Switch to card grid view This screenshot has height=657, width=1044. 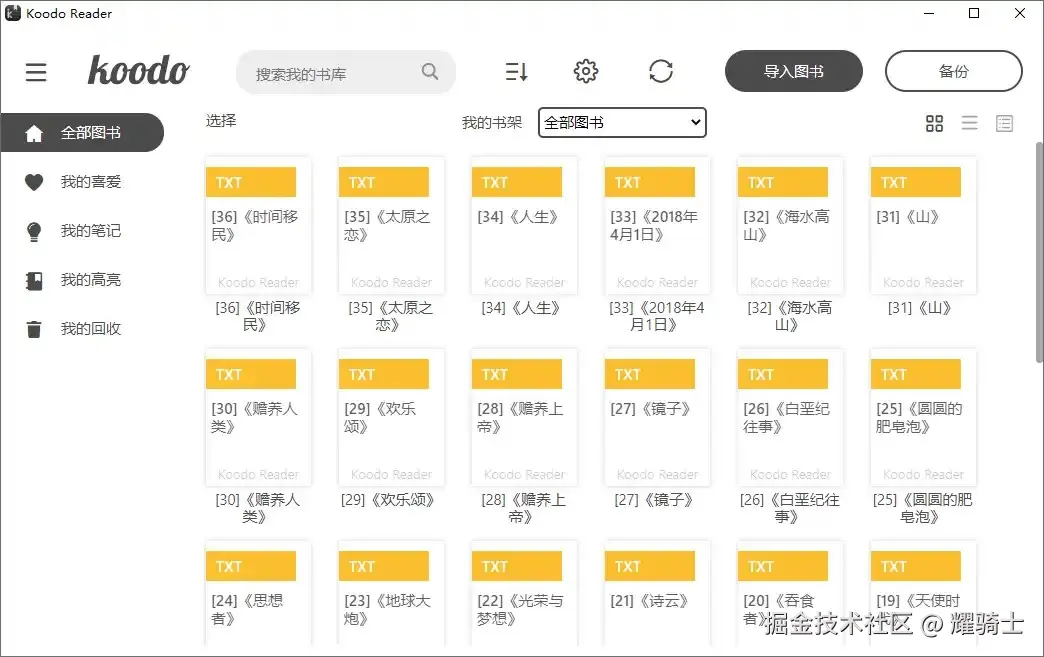(x=935, y=123)
